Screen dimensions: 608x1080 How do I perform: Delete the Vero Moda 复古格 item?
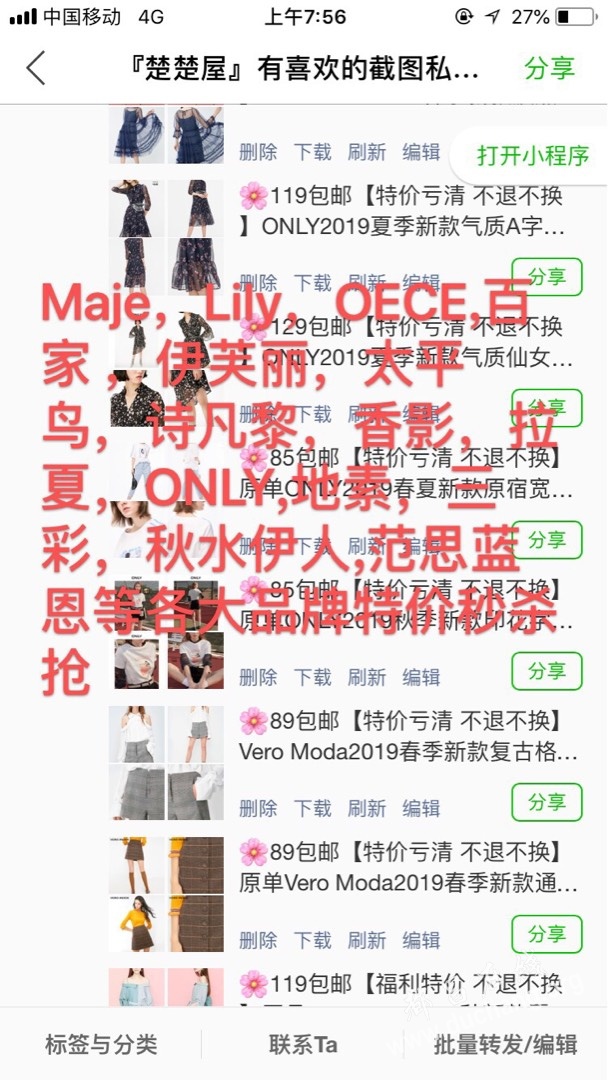(258, 808)
